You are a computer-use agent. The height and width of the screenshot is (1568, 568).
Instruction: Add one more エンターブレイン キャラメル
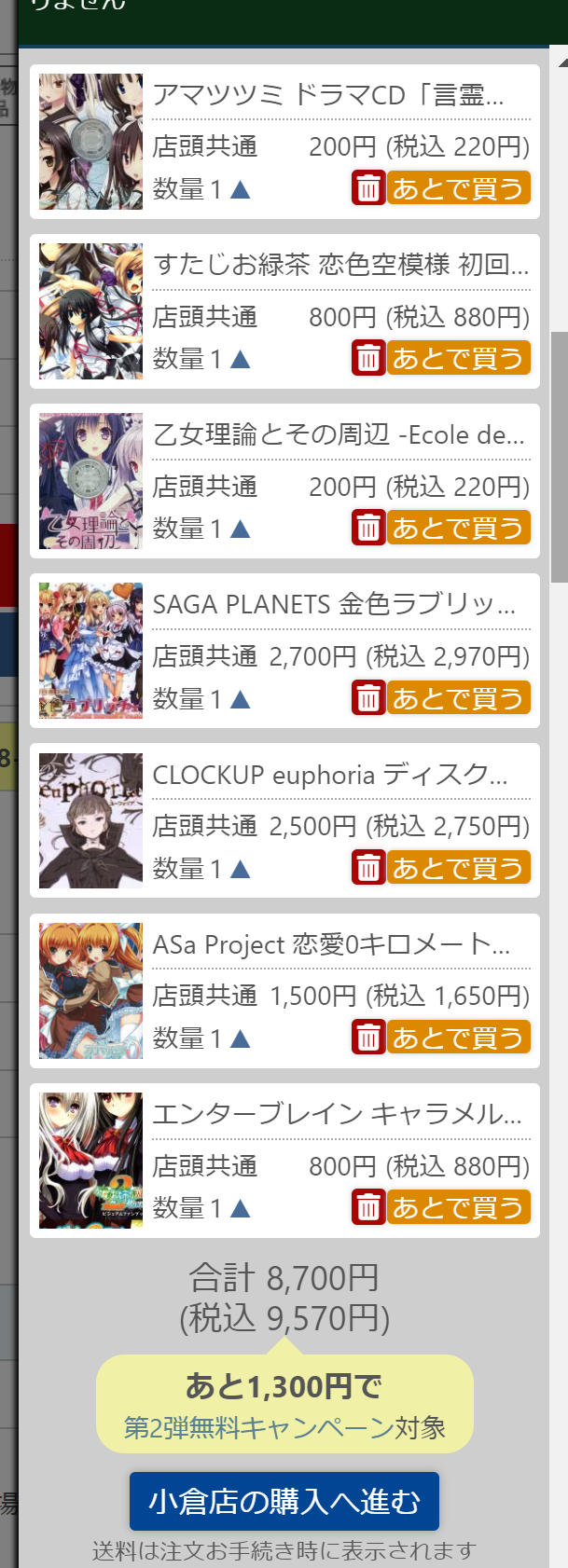[240, 1209]
